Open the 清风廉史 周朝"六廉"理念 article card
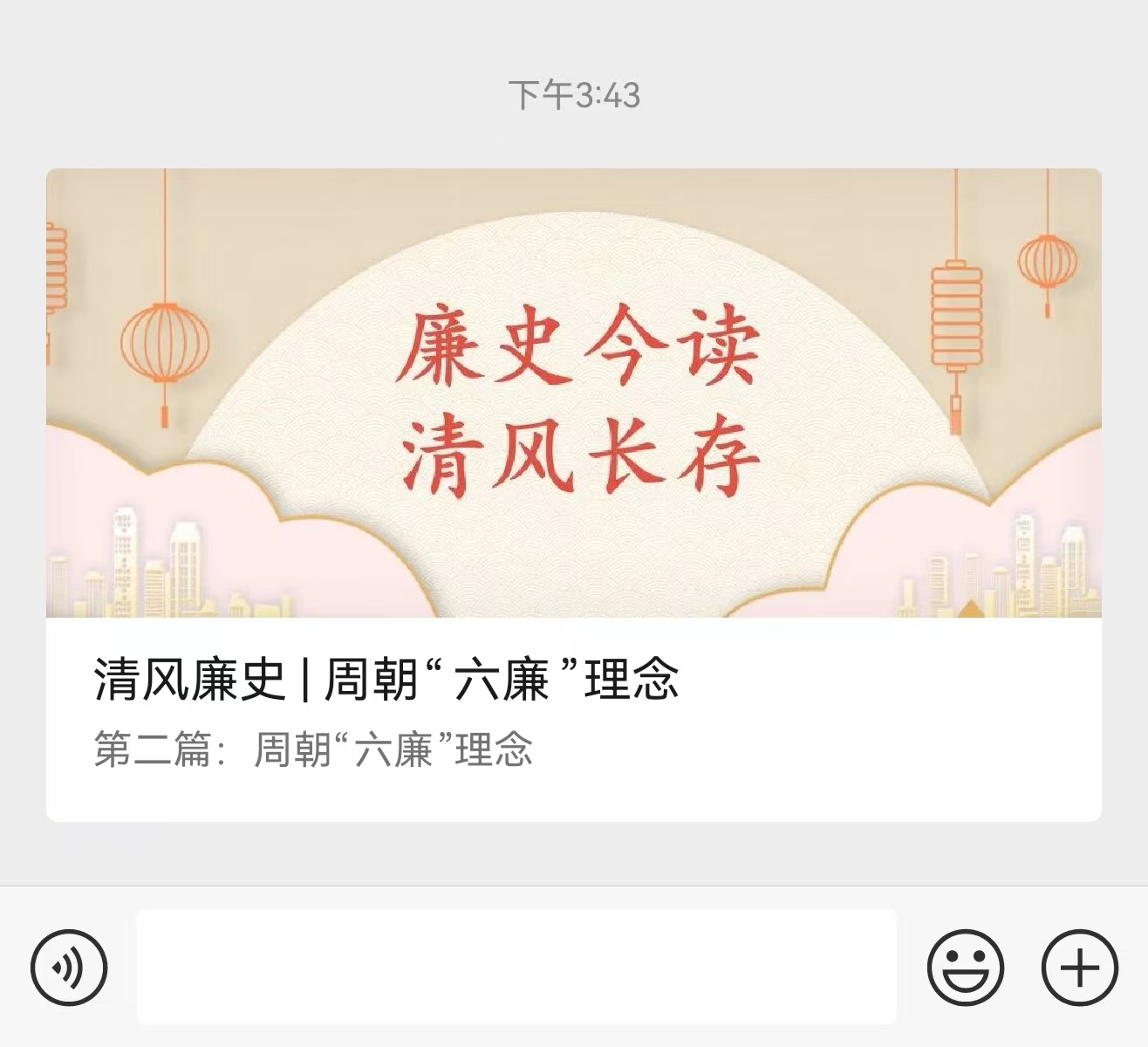This screenshot has width=1148, height=1047. click(x=573, y=494)
